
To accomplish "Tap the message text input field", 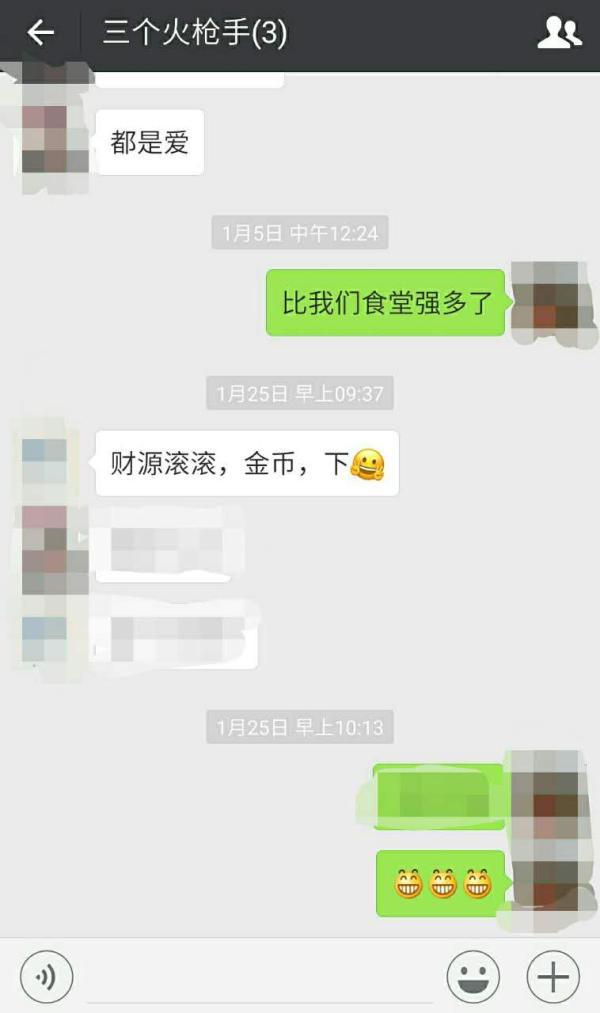I will click(x=260, y=975).
